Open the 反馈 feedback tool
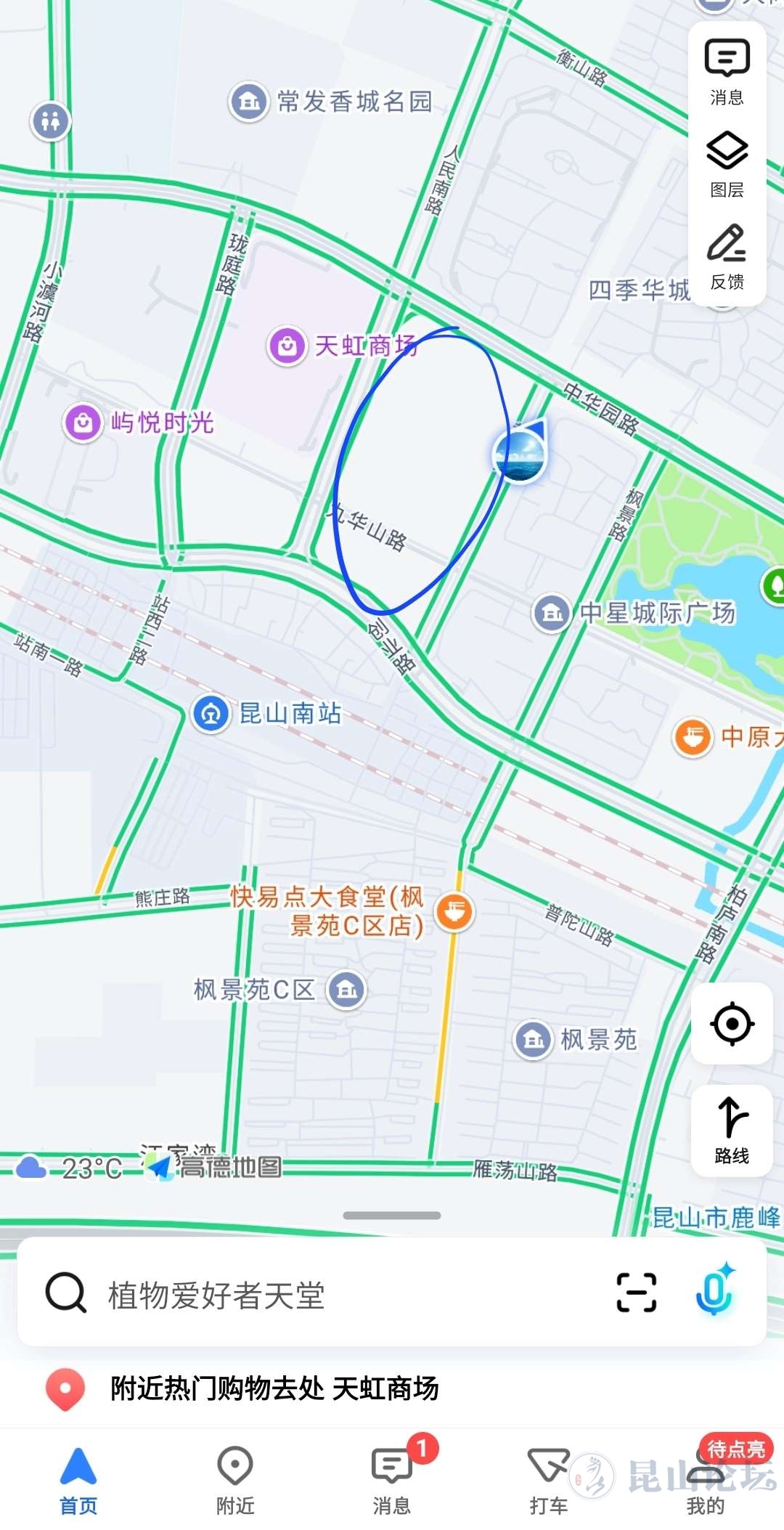The image size is (784, 1530). [727, 257]
